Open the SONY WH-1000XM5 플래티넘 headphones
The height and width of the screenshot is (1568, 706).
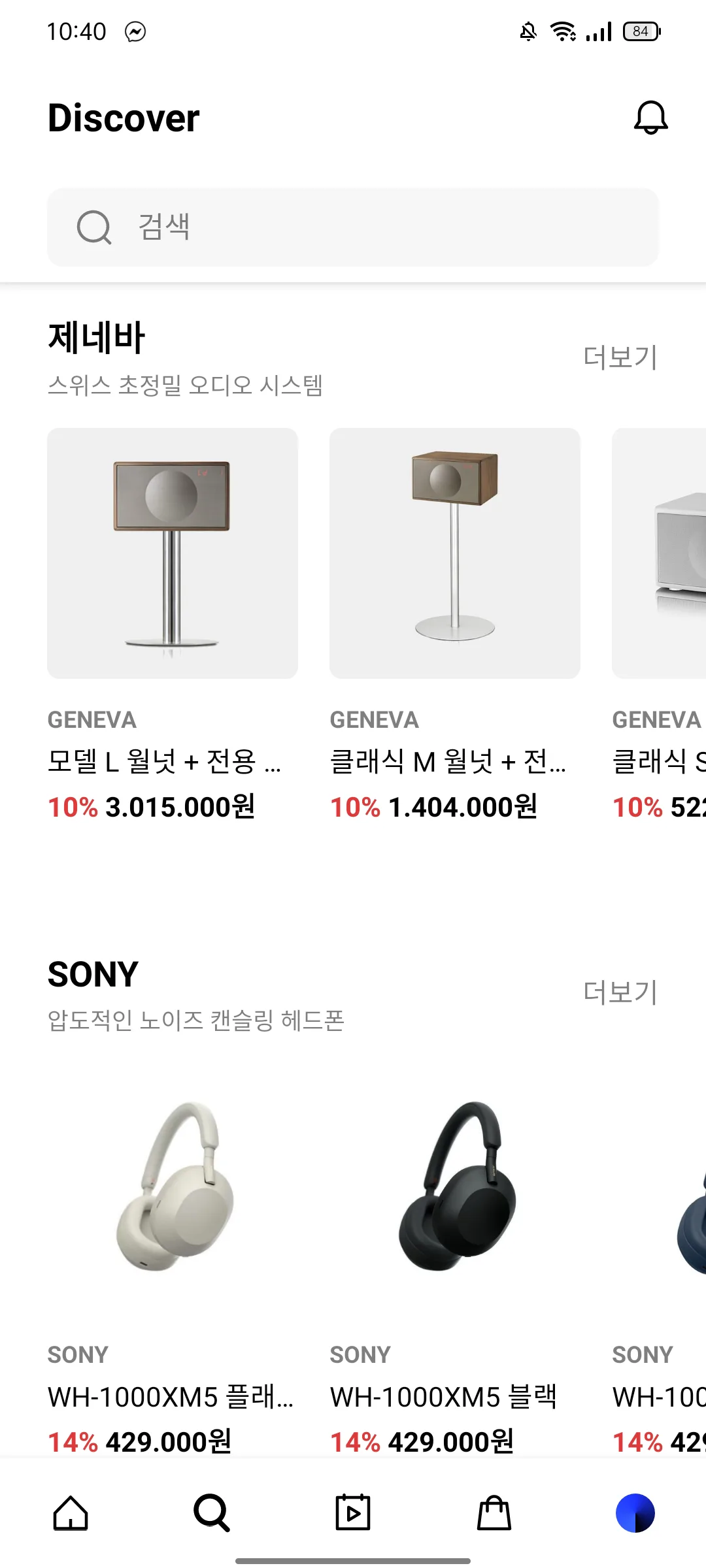click(173, 1186)
